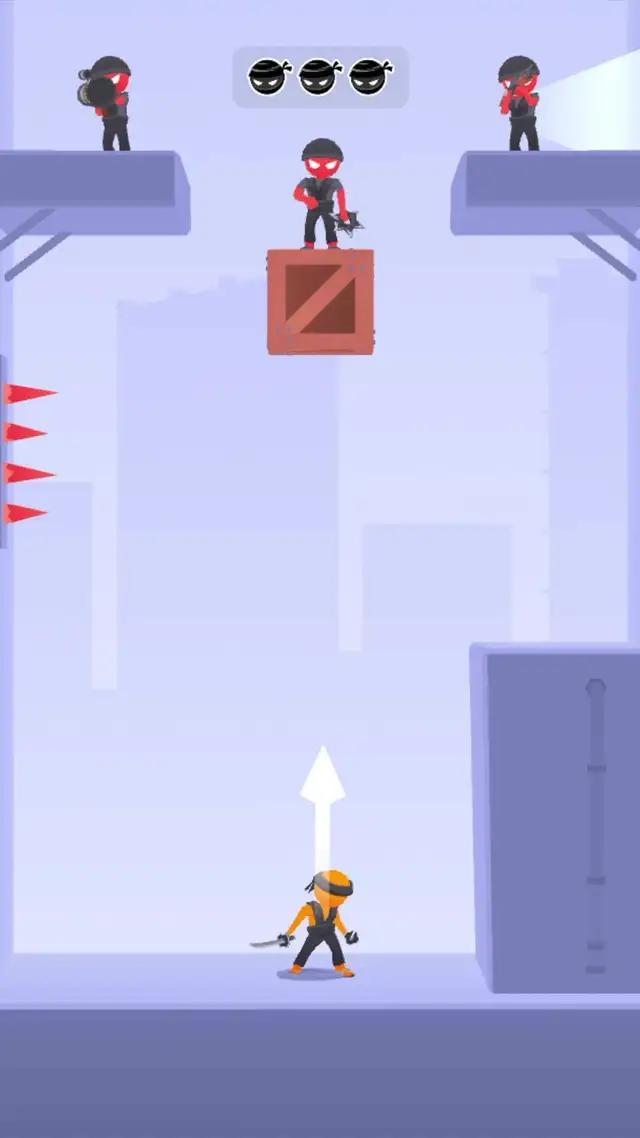Tap the red enemy standing on the crate
The image size is (640, 1138).
322,196
